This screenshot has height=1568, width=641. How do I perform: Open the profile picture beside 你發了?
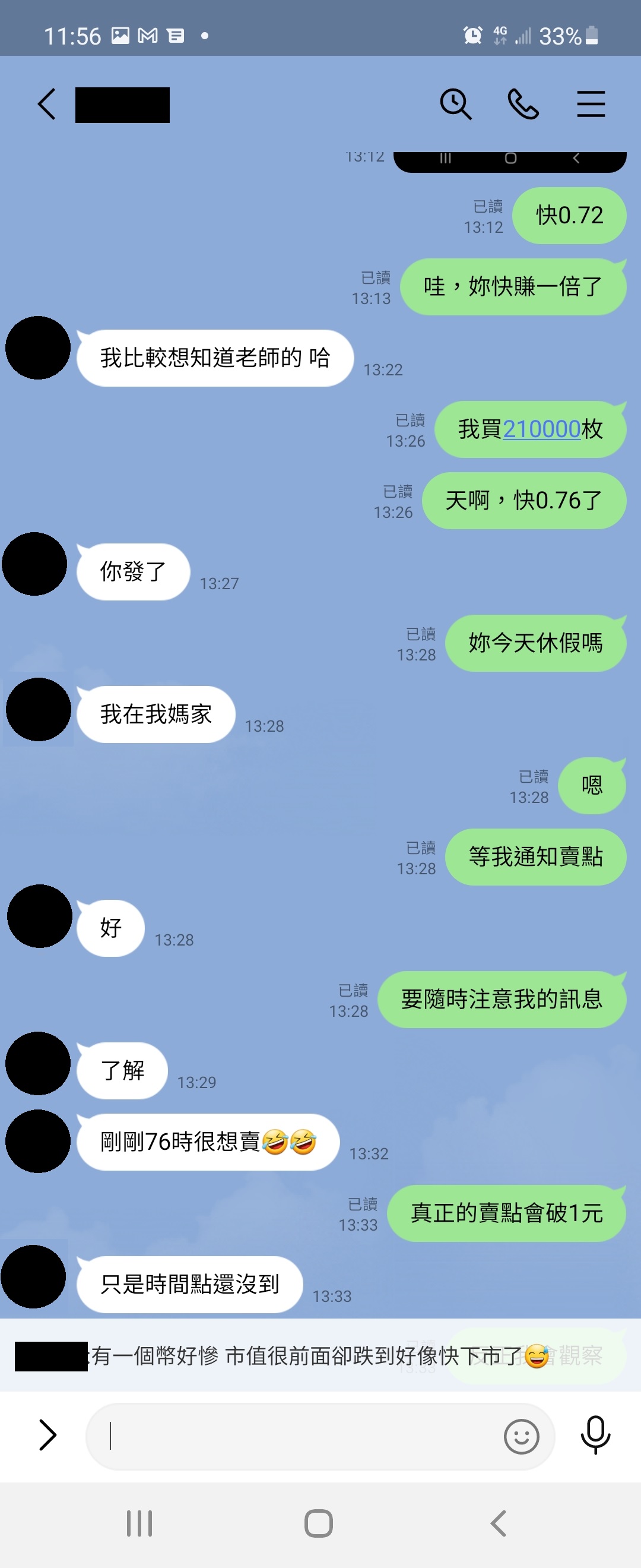(x=34, y=564)
